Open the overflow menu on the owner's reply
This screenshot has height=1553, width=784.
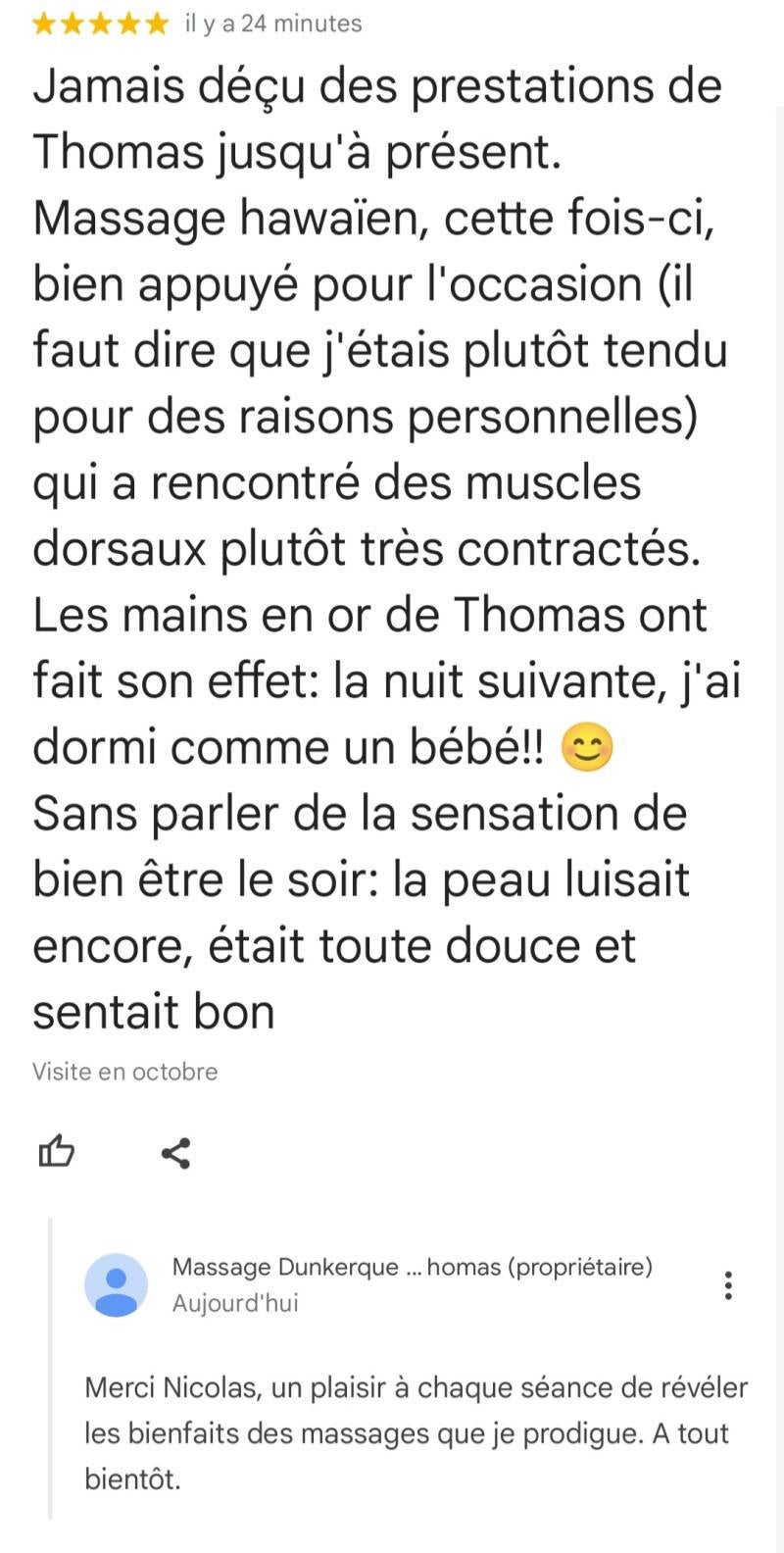pyautogui.click(x=728, y=1285)
